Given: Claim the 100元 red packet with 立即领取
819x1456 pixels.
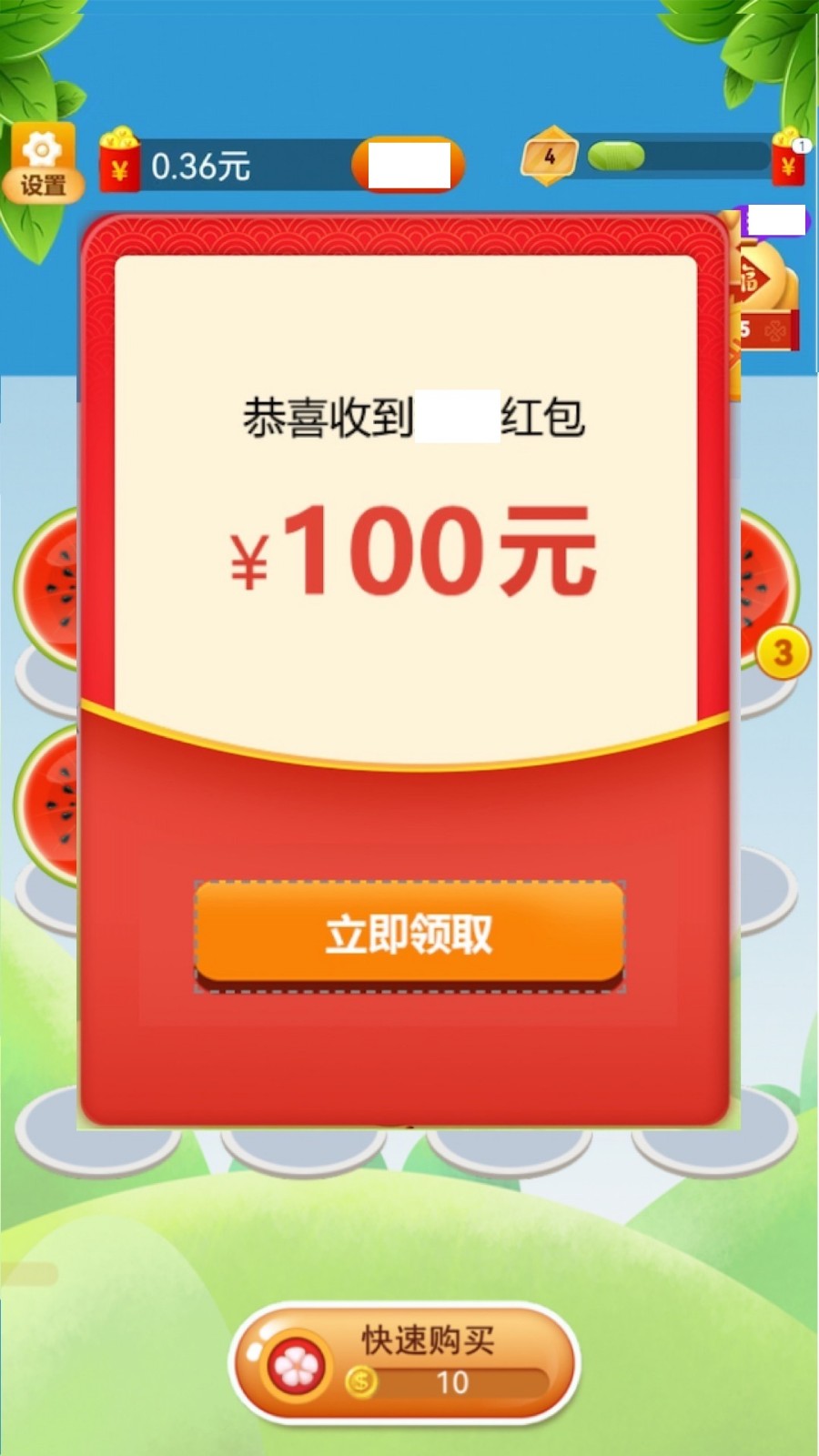Looking at the screenshot, I should (409, 933).
